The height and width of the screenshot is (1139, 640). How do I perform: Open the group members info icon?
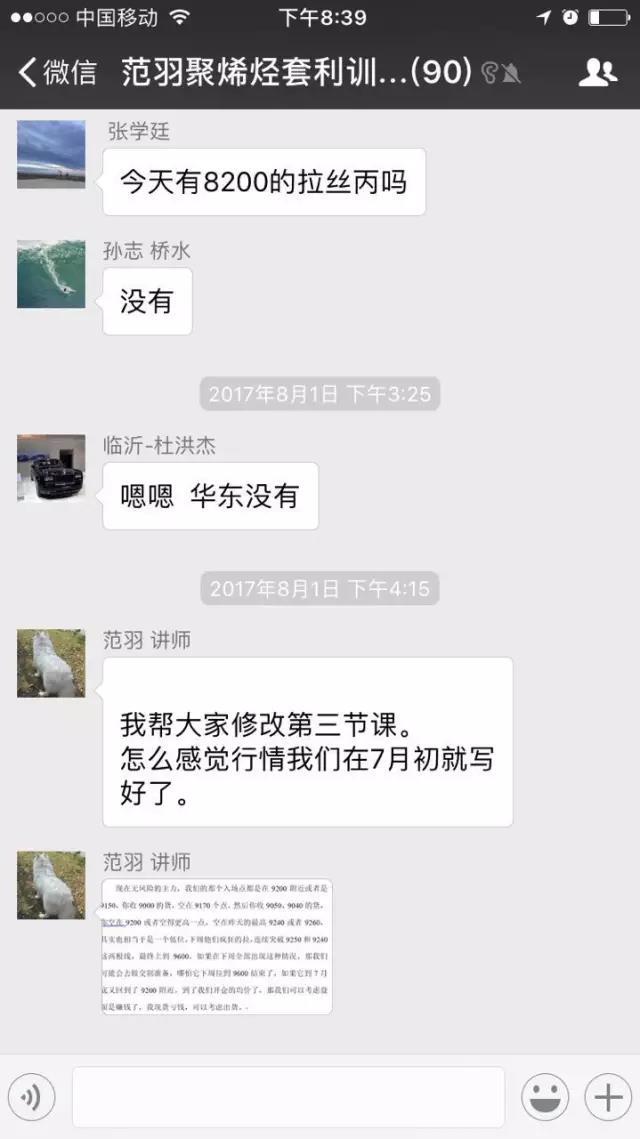(x=597, y=72)
